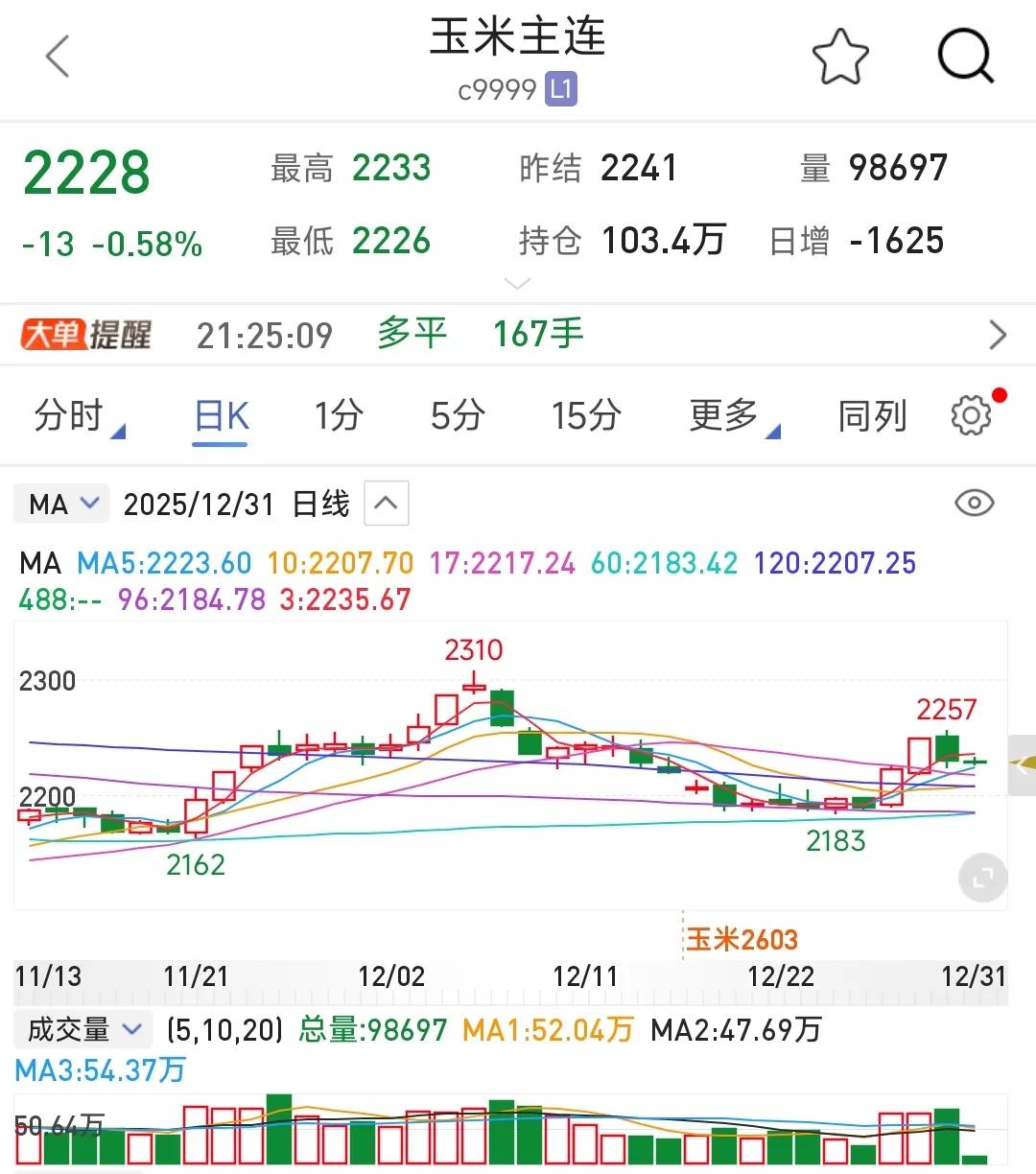1036x1174 pixels.
Task: Switch to the 15分 chart tab
Action: pyautogui.click(x=586, y=416)
